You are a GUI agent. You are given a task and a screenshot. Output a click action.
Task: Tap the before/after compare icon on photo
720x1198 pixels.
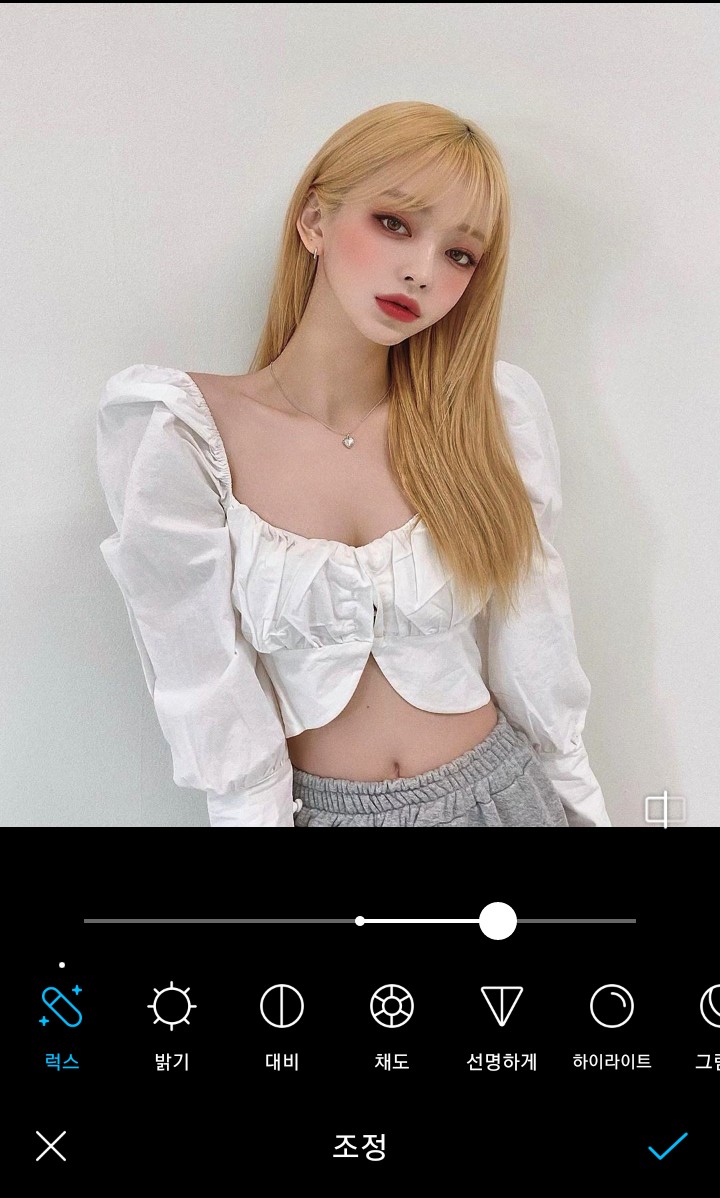coord(665,809)
